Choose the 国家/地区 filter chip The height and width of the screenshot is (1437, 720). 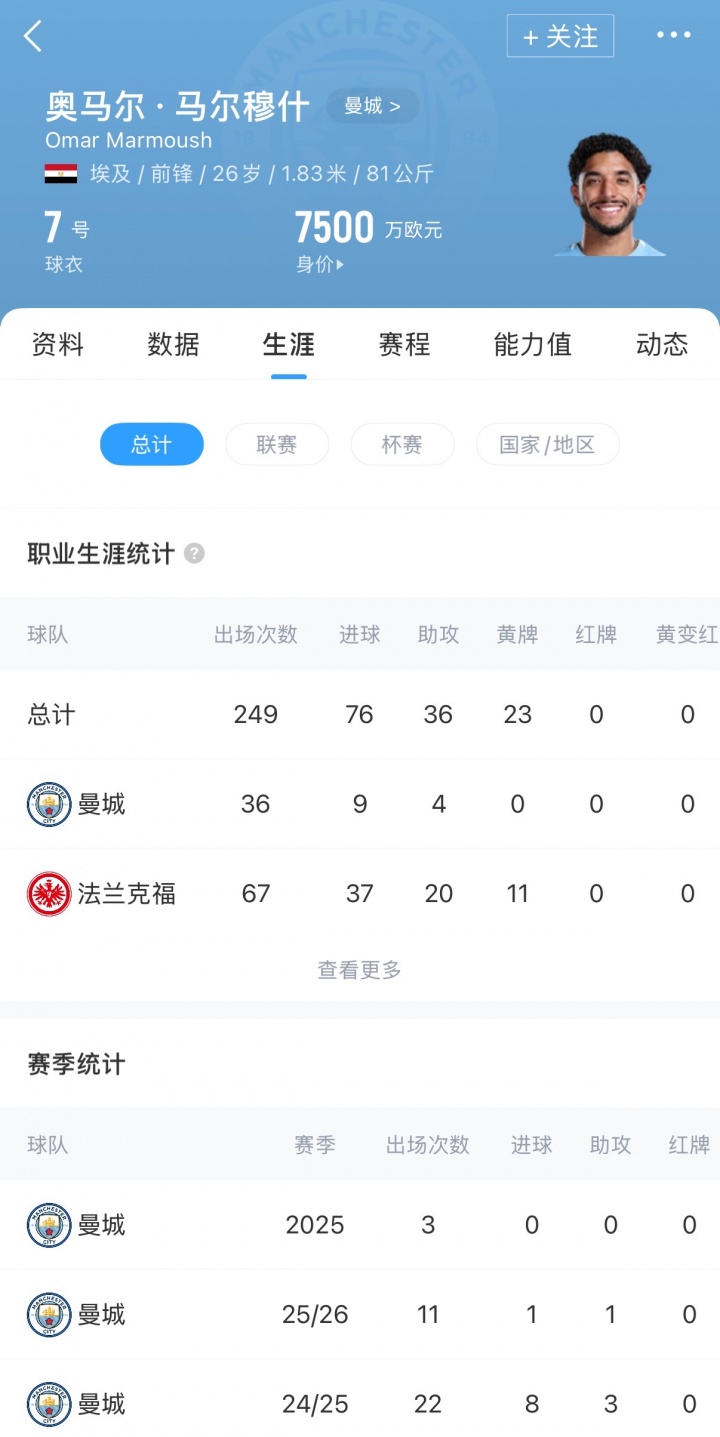point(547,445)
